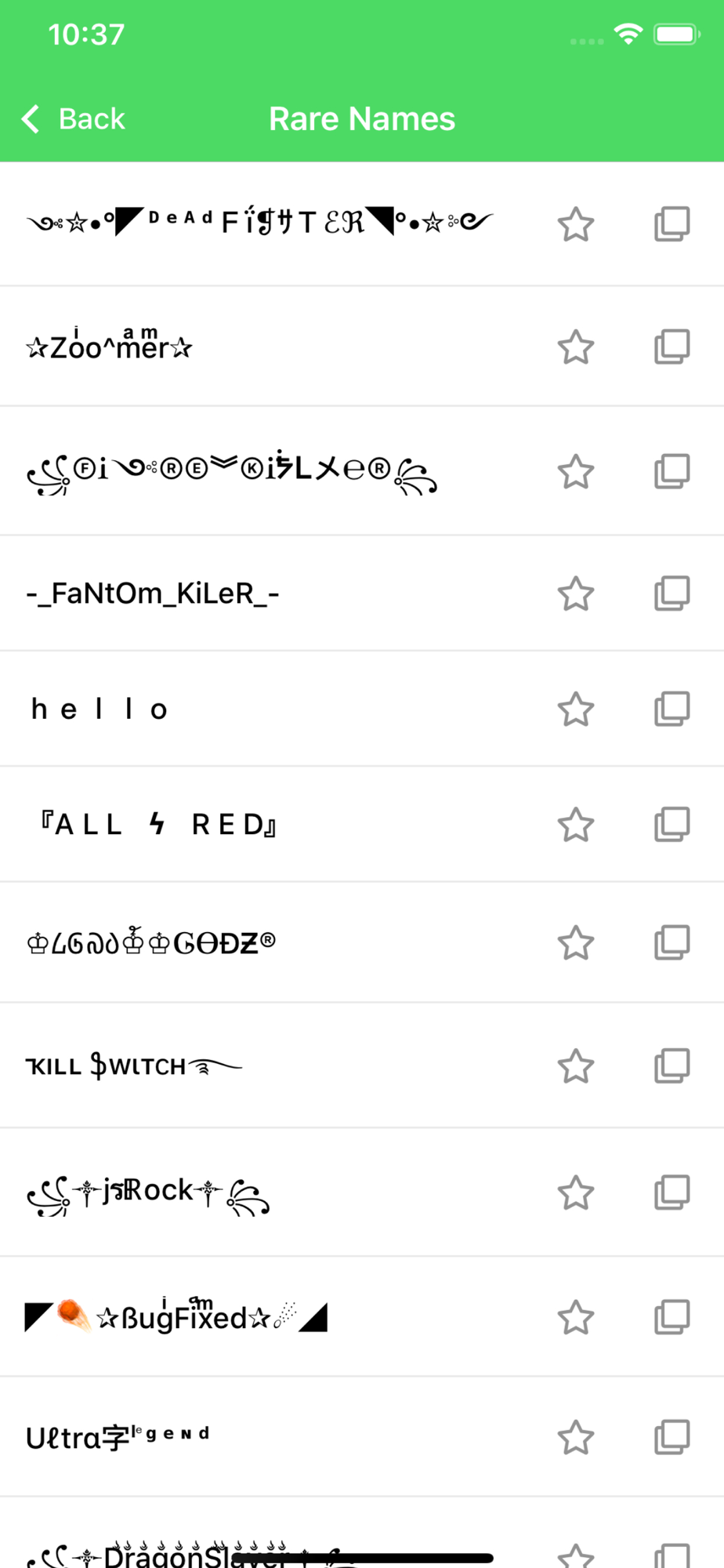Favorite the DeAd FigHTER name

point(576,224)
